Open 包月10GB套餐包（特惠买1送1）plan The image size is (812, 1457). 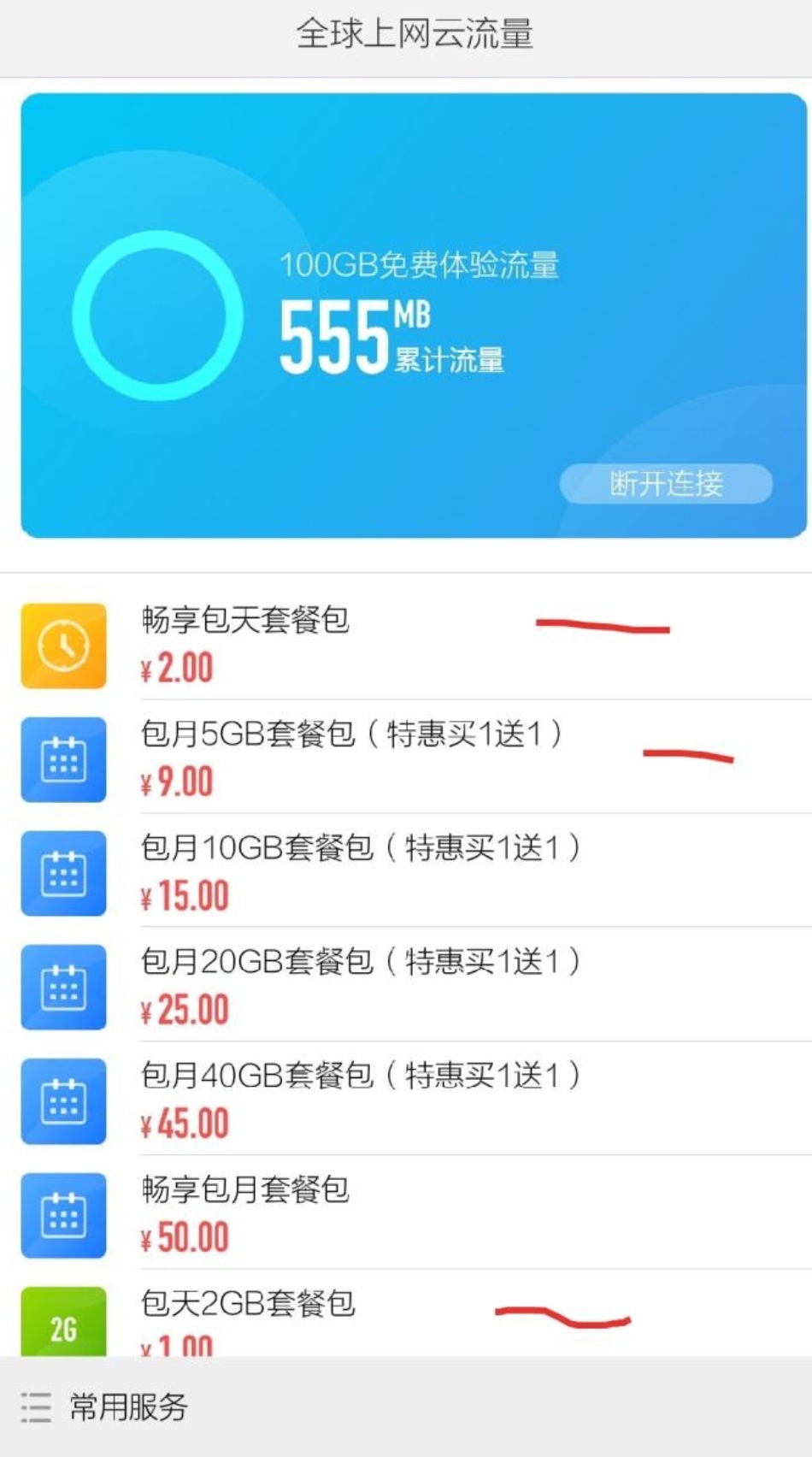point(359,874)
